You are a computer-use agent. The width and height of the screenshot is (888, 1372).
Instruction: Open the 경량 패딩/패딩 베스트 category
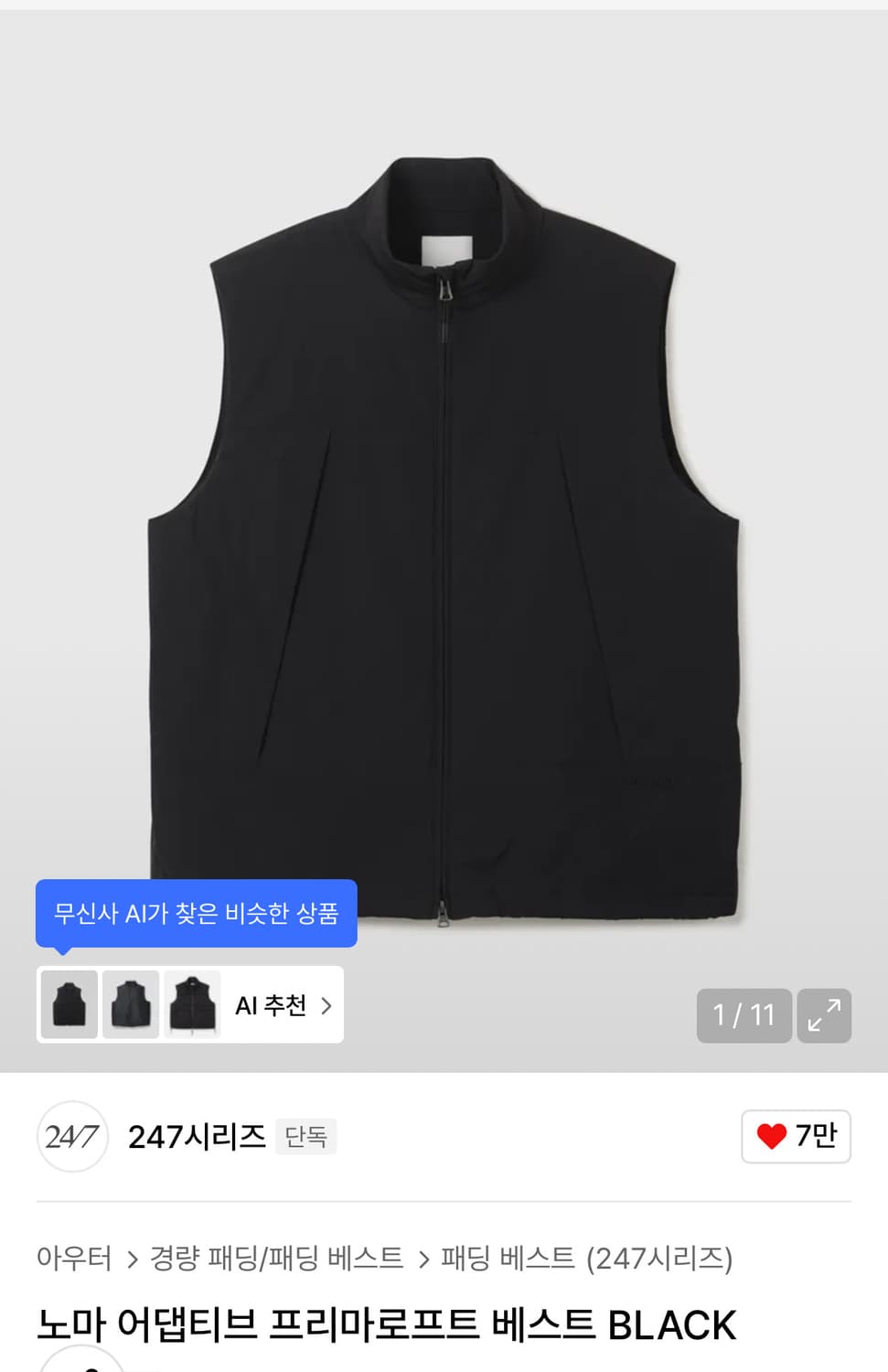tap(276, 1259)
